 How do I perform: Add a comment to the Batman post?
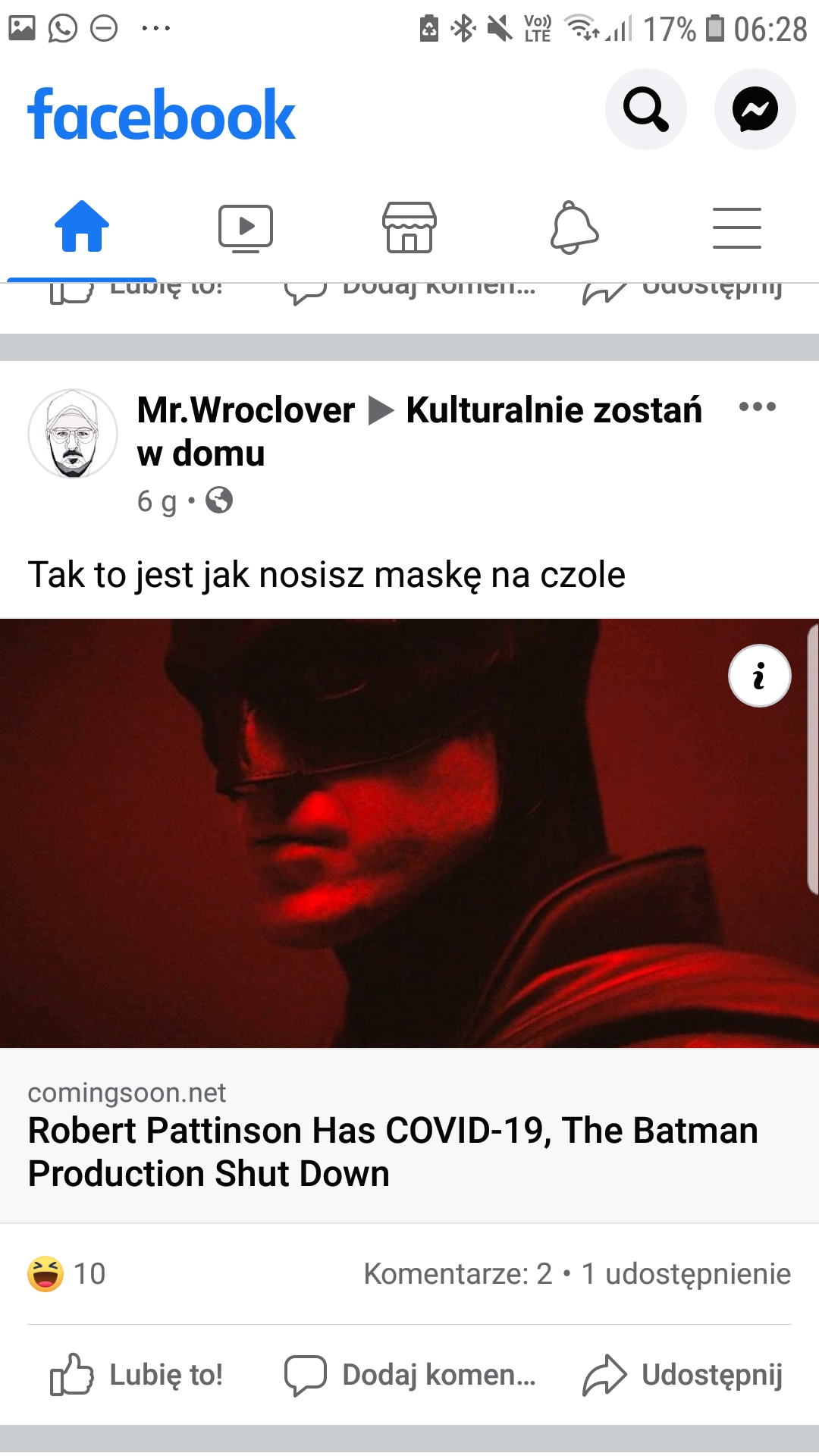pos(409,1375)
